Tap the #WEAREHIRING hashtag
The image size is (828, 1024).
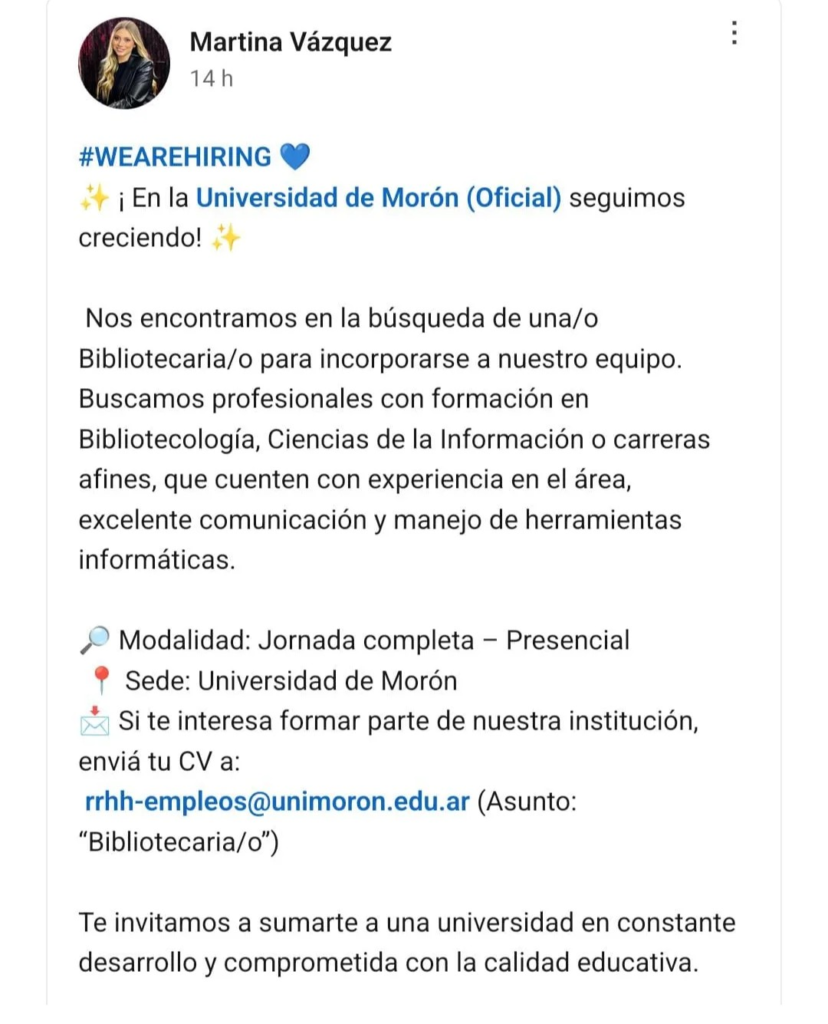[x=175, y=157]
